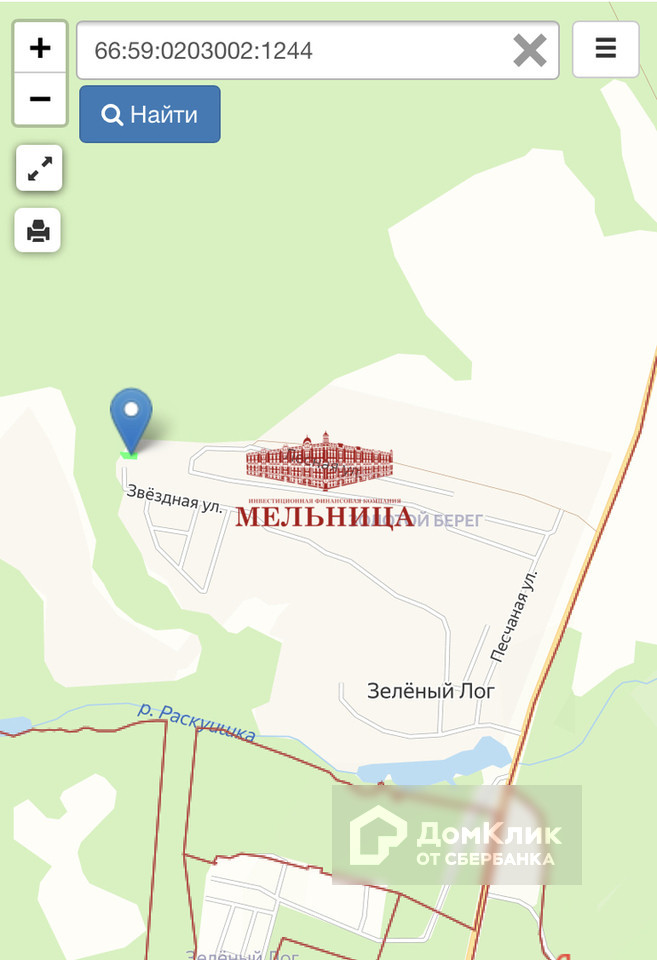Tap the Найти search button
Viewport: 657px width, 960px height.
point(150,114)
